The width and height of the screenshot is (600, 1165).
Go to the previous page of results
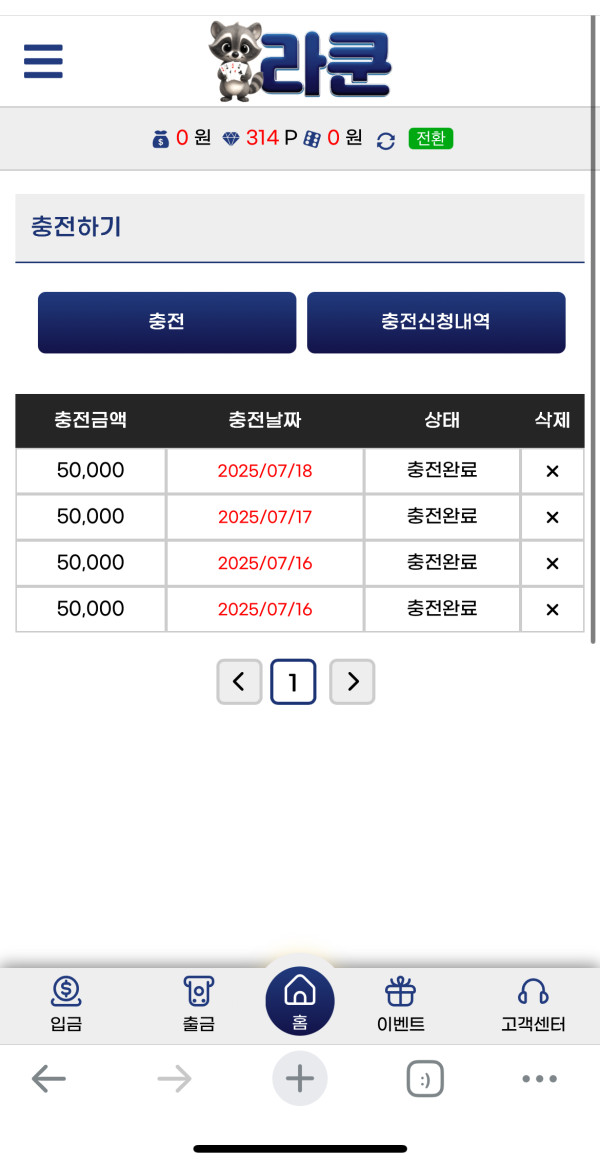239,682
